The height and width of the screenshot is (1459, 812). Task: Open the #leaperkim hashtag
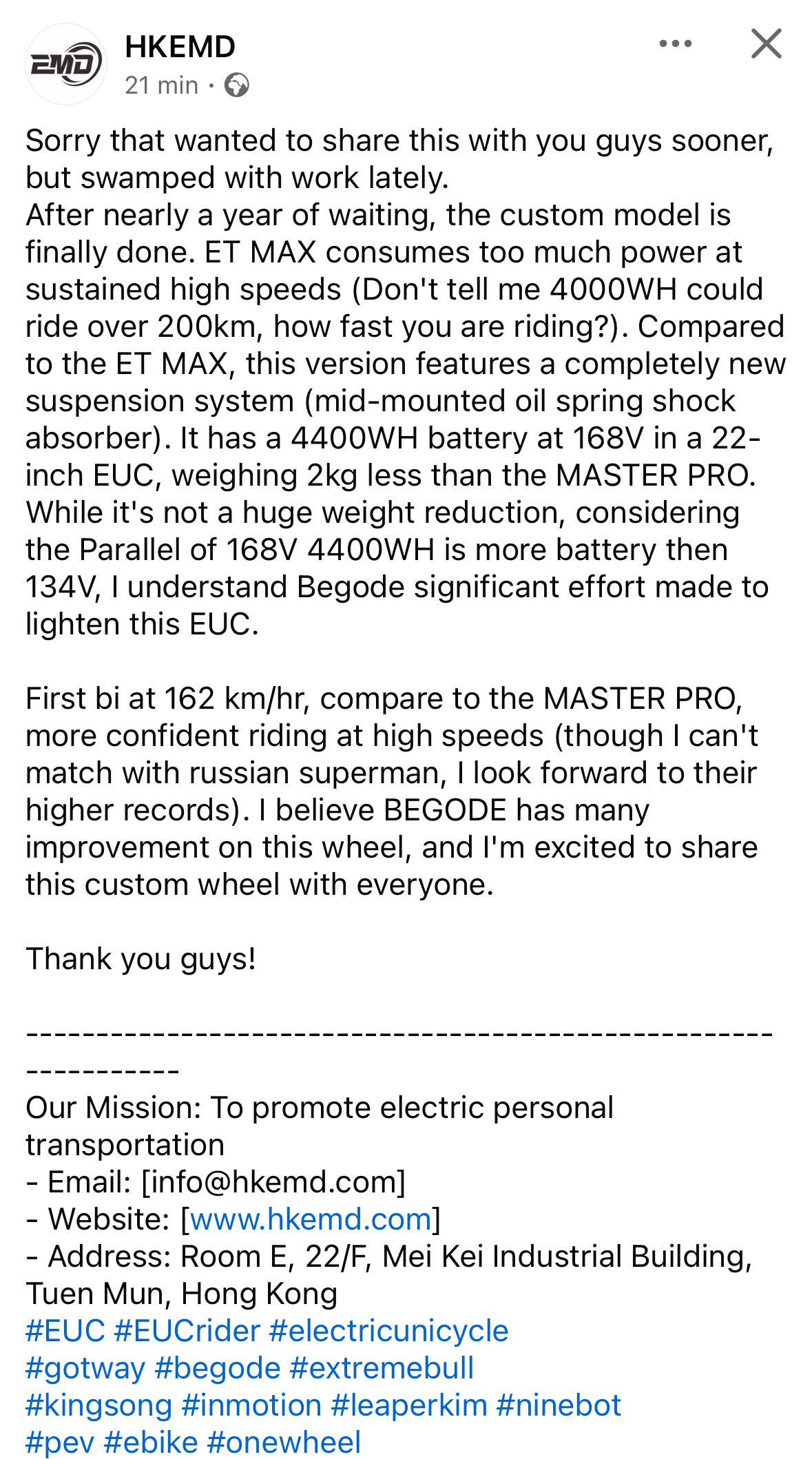click(x=408, y=1405)
